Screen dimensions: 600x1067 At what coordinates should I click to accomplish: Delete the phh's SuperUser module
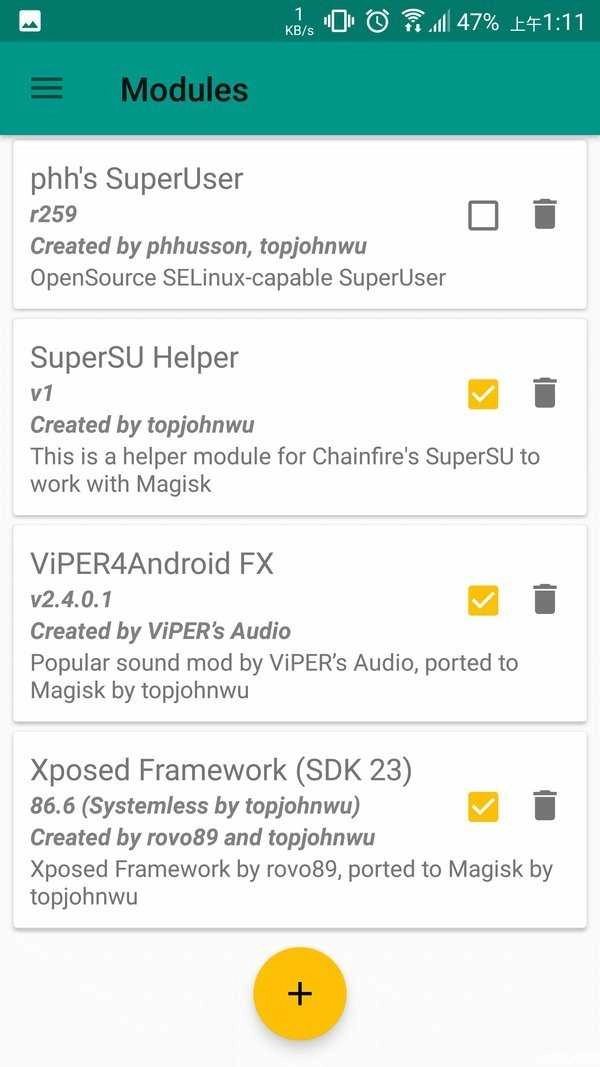coord(544,214)
